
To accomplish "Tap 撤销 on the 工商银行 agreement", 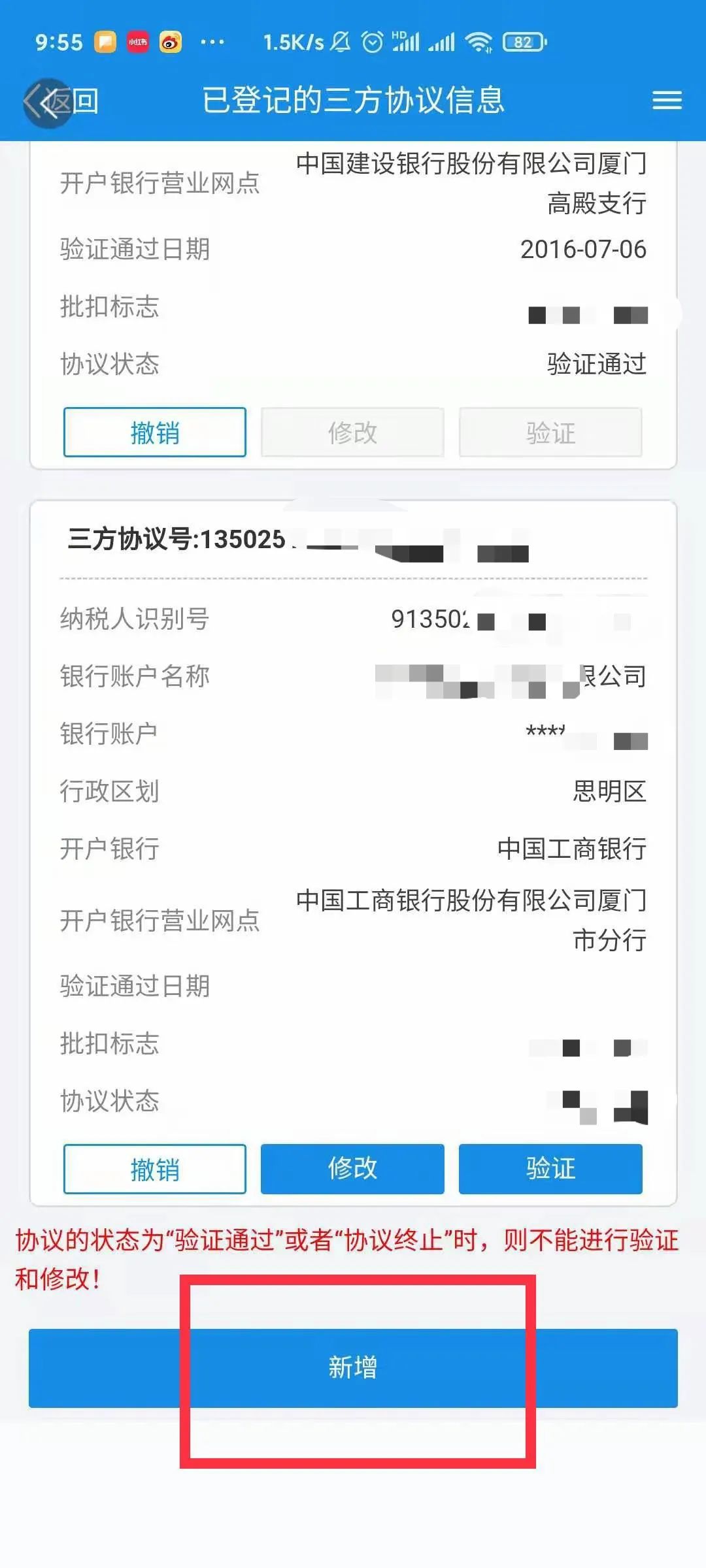I will tap(155, 1169).
